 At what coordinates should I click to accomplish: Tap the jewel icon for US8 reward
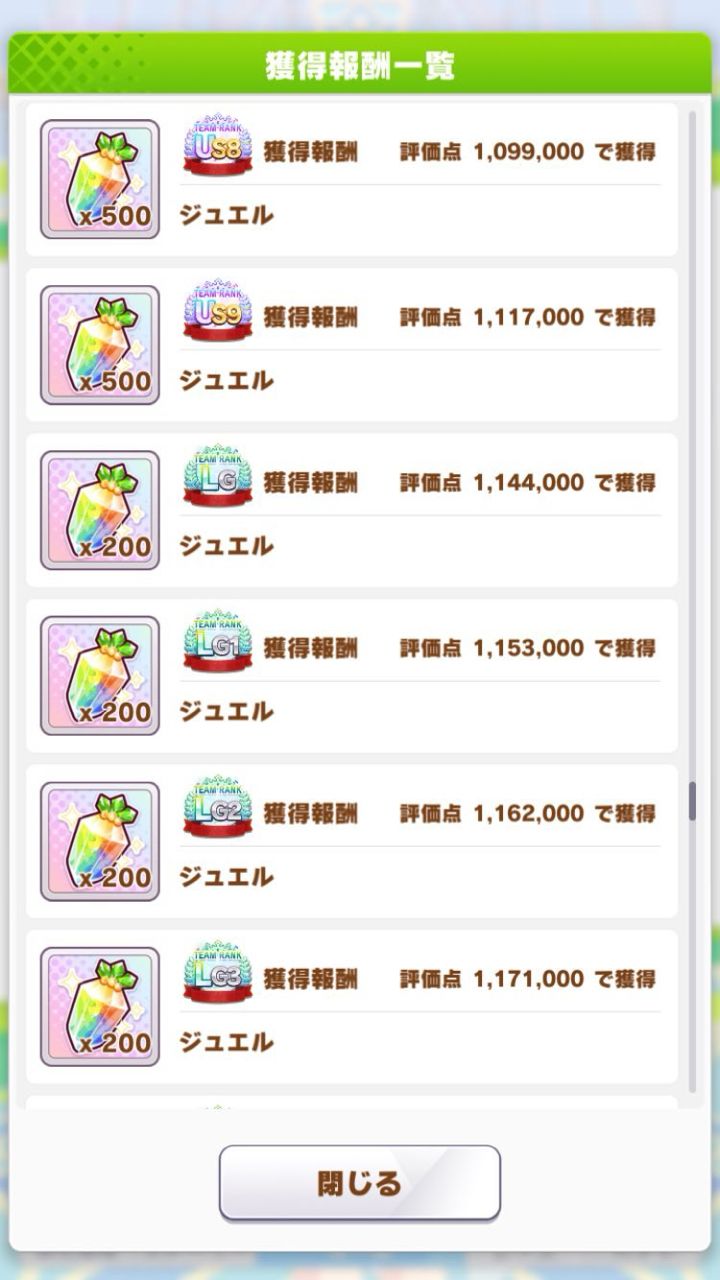coord(100,180)
